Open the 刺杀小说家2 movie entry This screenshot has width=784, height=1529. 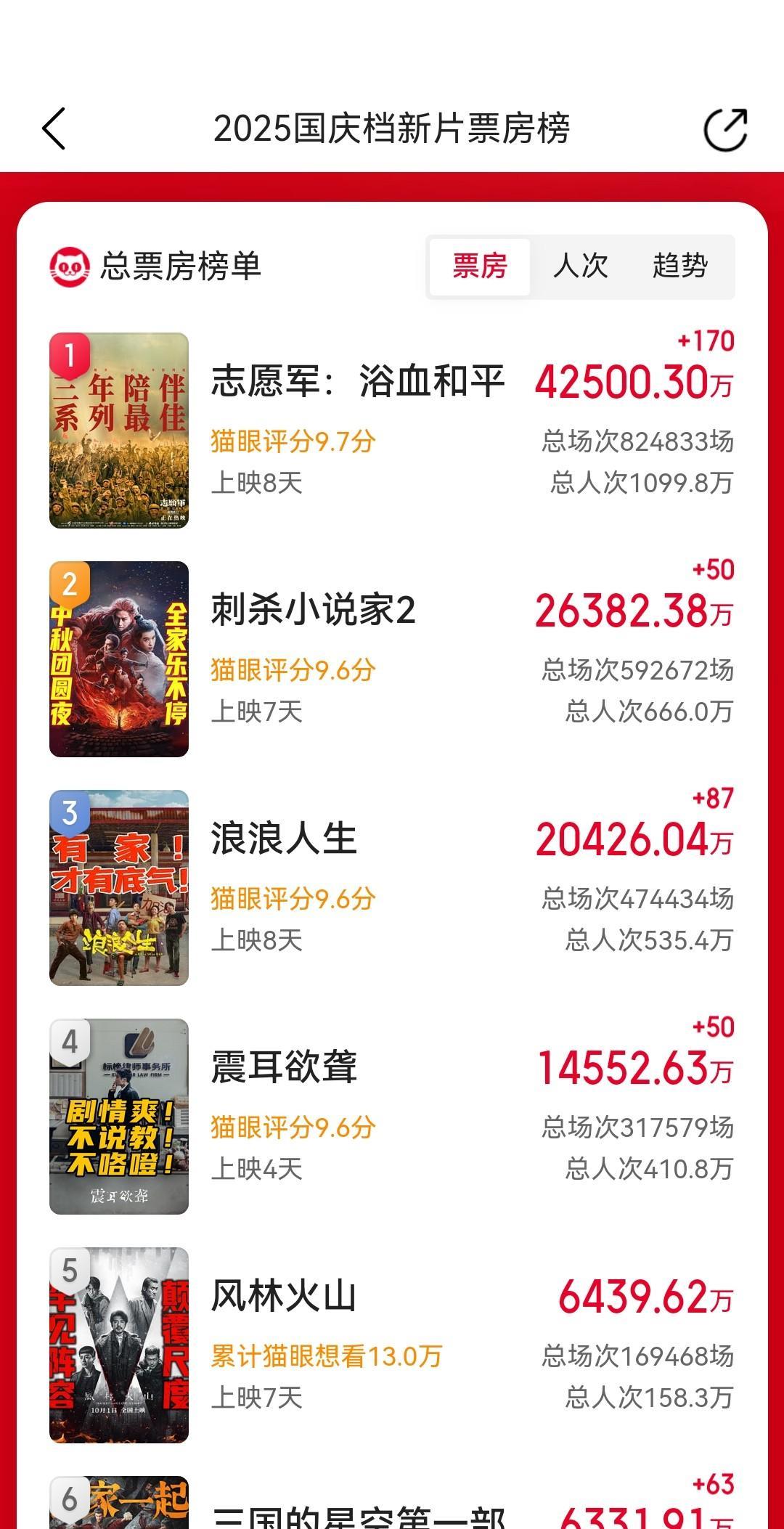pos(314,610)
